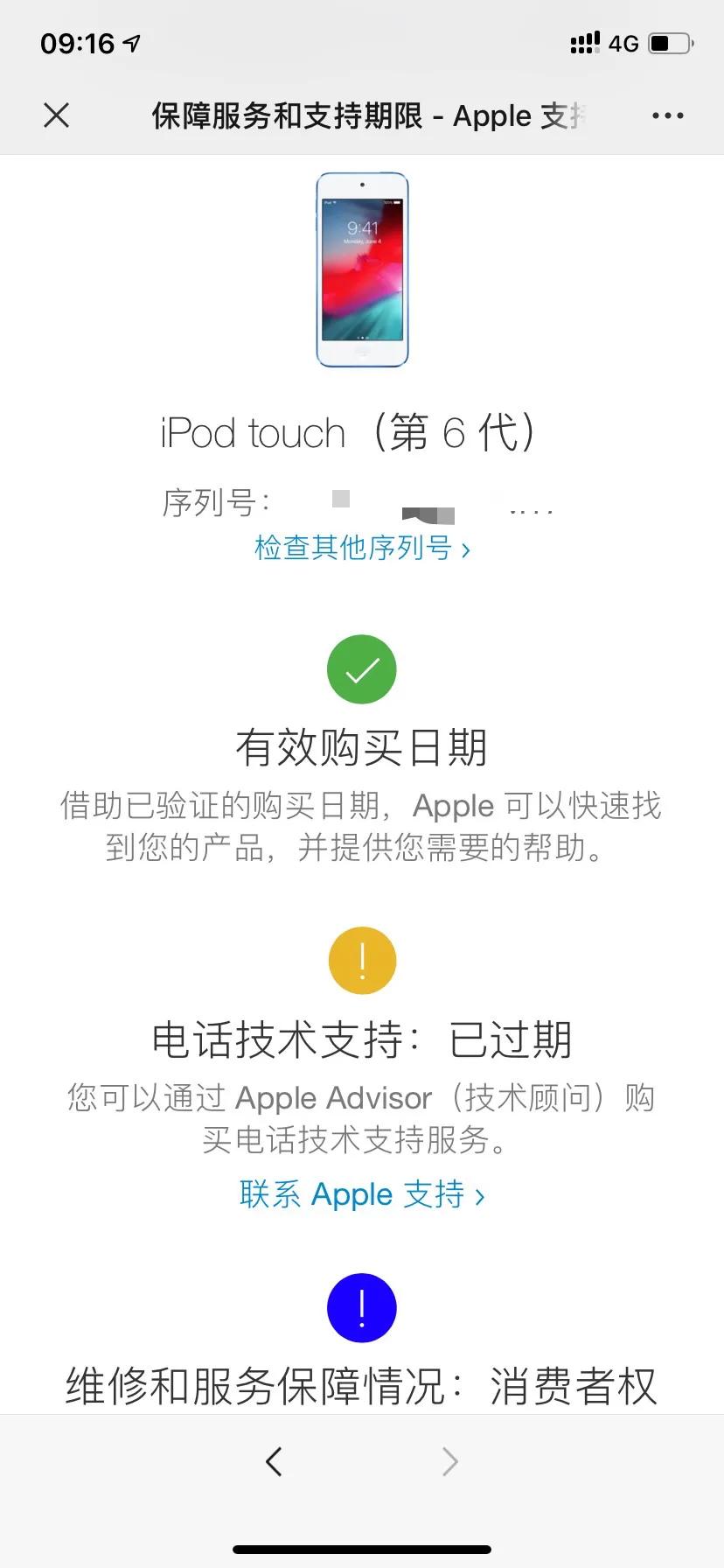Screen dimensions: 724x1568
Task: Click the chevron after 联系 Apple 支持
Action: click(480, 1195)
